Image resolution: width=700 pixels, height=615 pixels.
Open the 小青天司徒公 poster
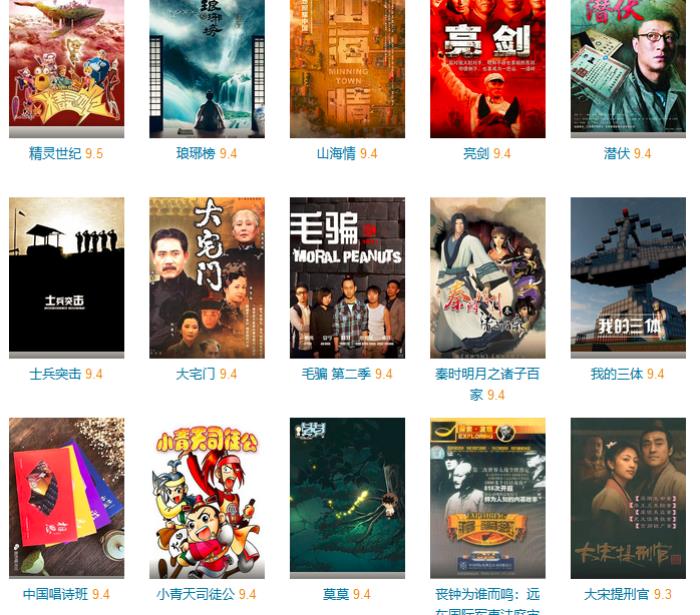207,497
